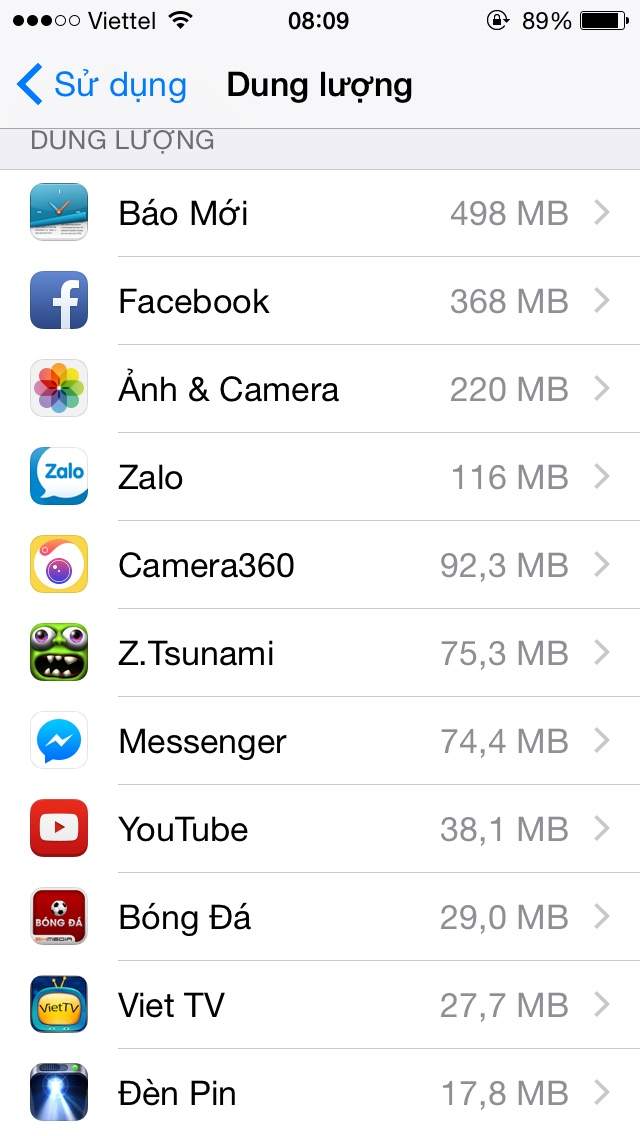Screen dimensions: 640x1136
Task: View Zalo storage usage
Action: tap(320, 477)
